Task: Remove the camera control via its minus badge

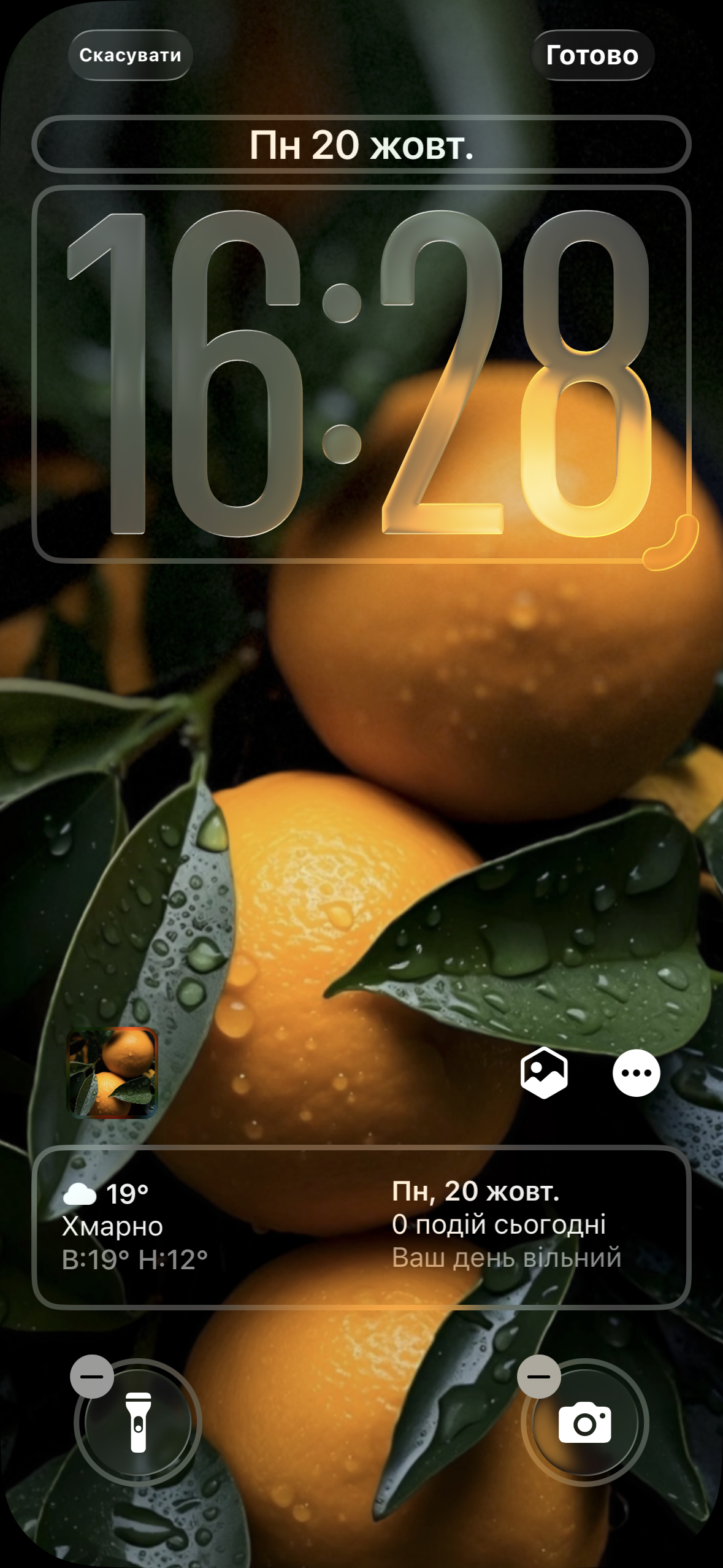Action: (x=538, y=1377)
